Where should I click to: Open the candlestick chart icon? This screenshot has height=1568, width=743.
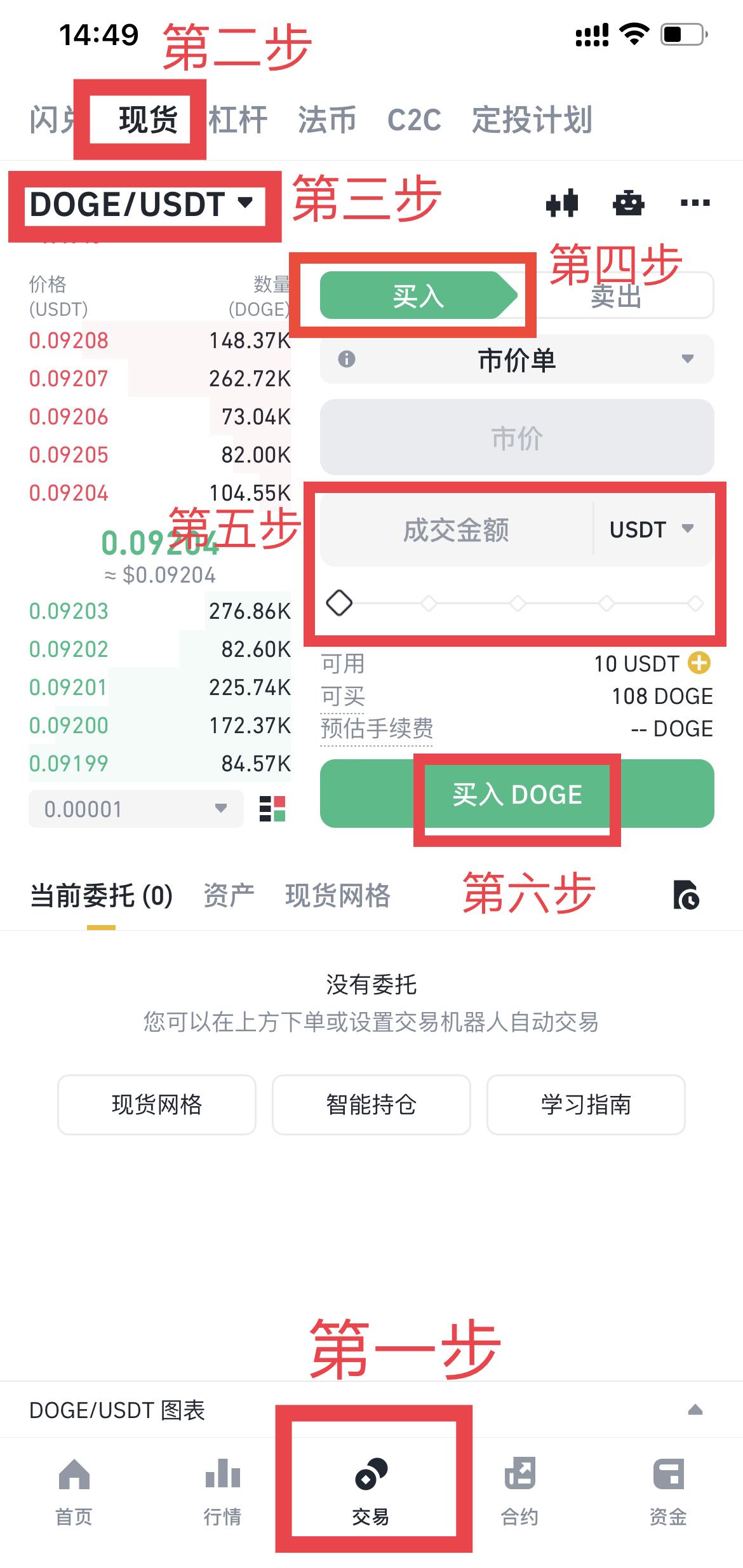coord(562,203)
